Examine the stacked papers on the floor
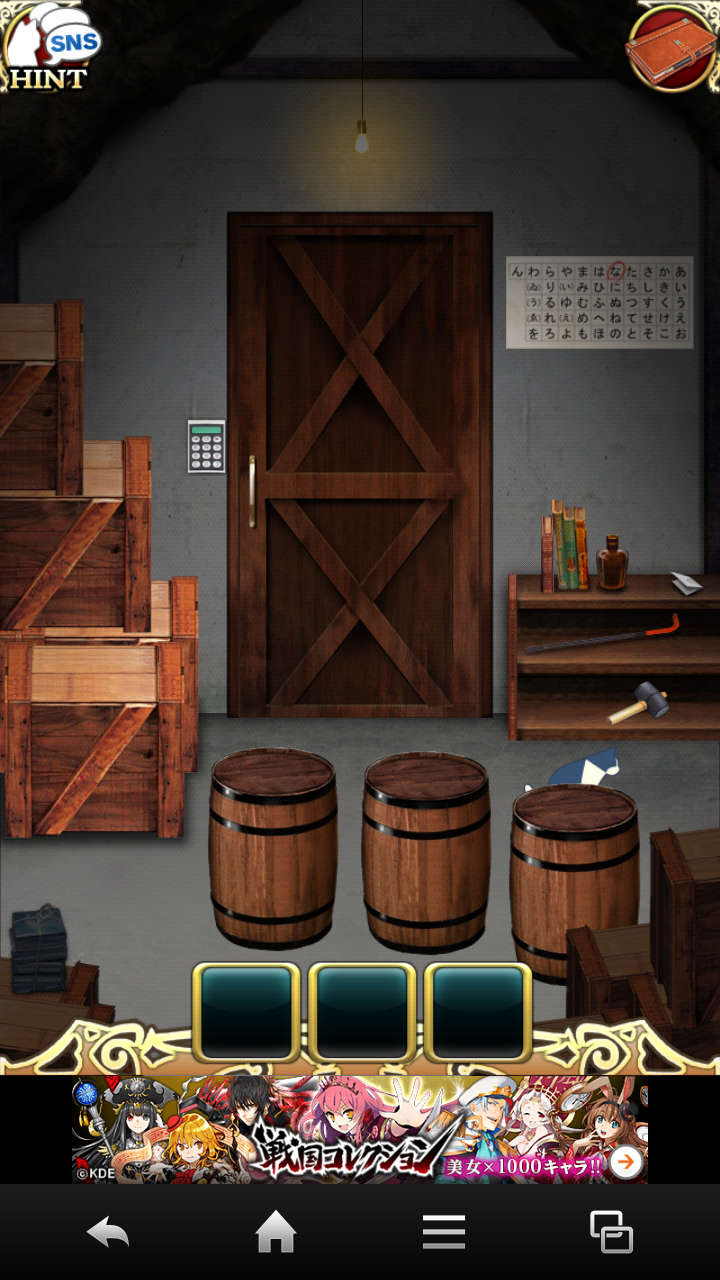 tap(38, 950)
